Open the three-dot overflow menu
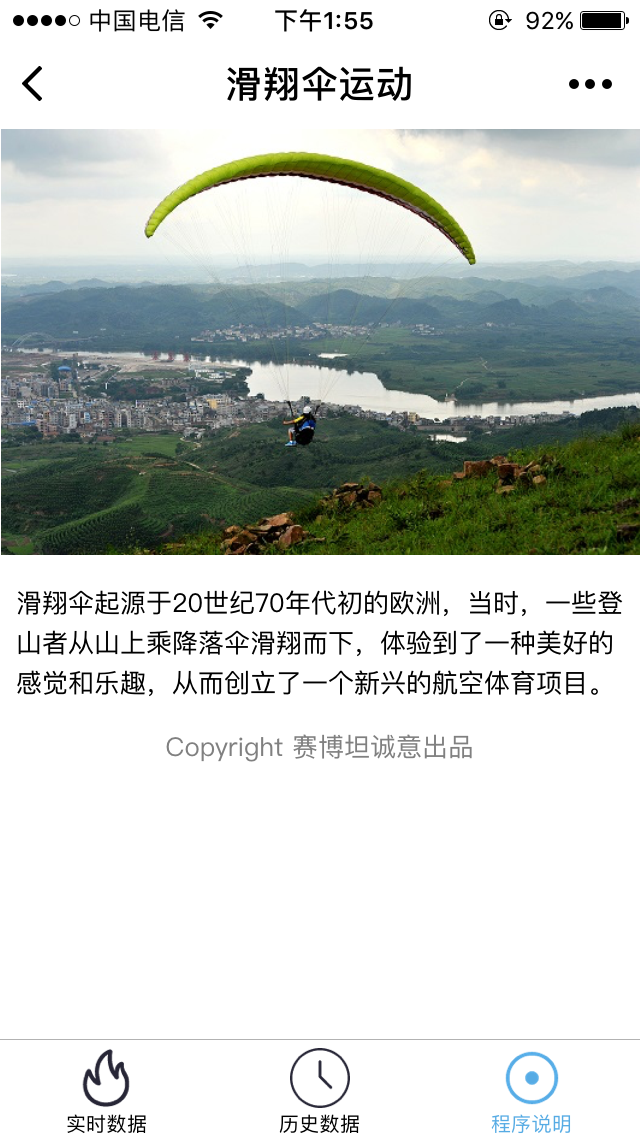 pyautogui.click(x=590, y=84)
